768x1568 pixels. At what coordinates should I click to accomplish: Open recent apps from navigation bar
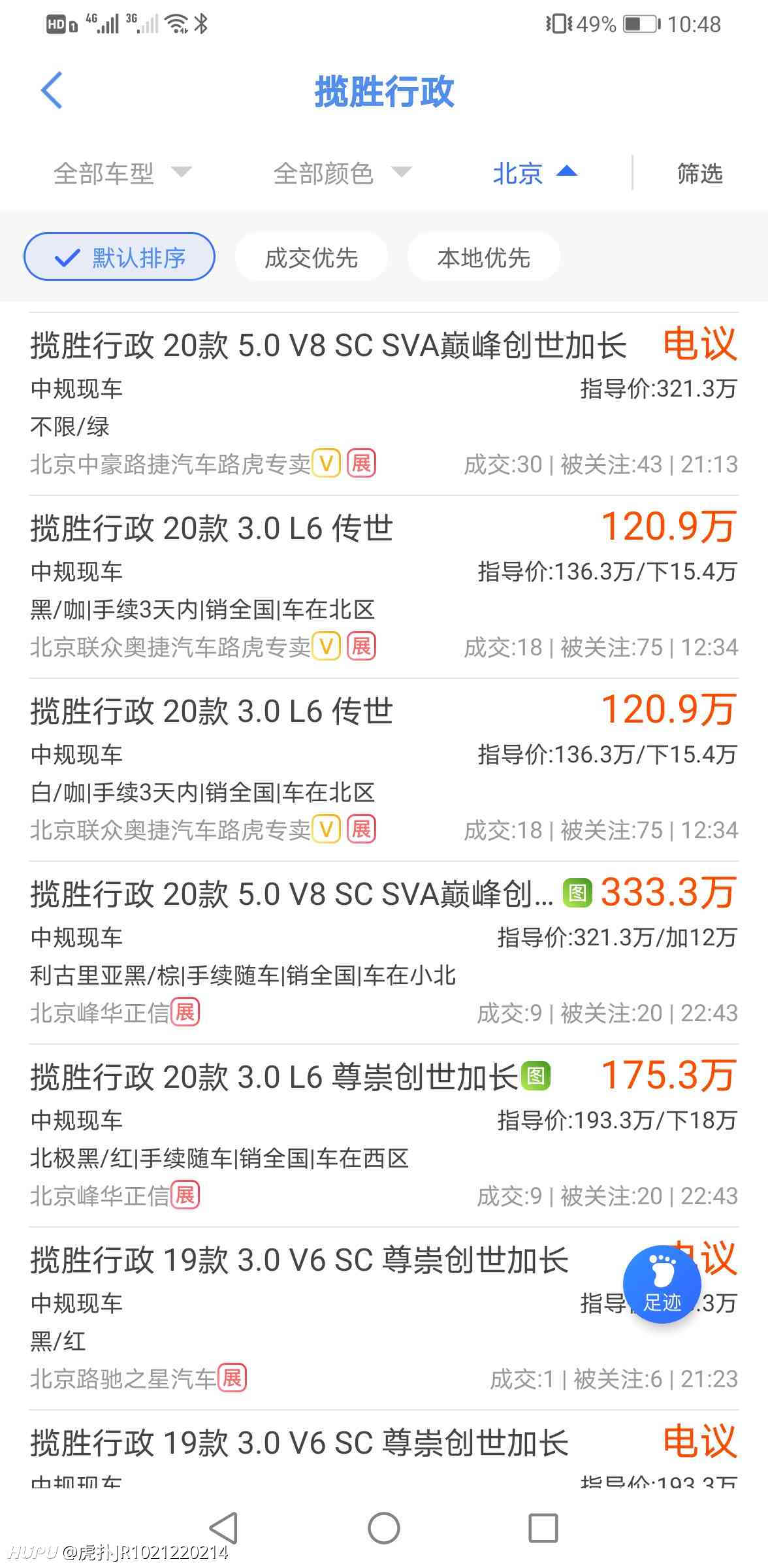[543, 1528]
